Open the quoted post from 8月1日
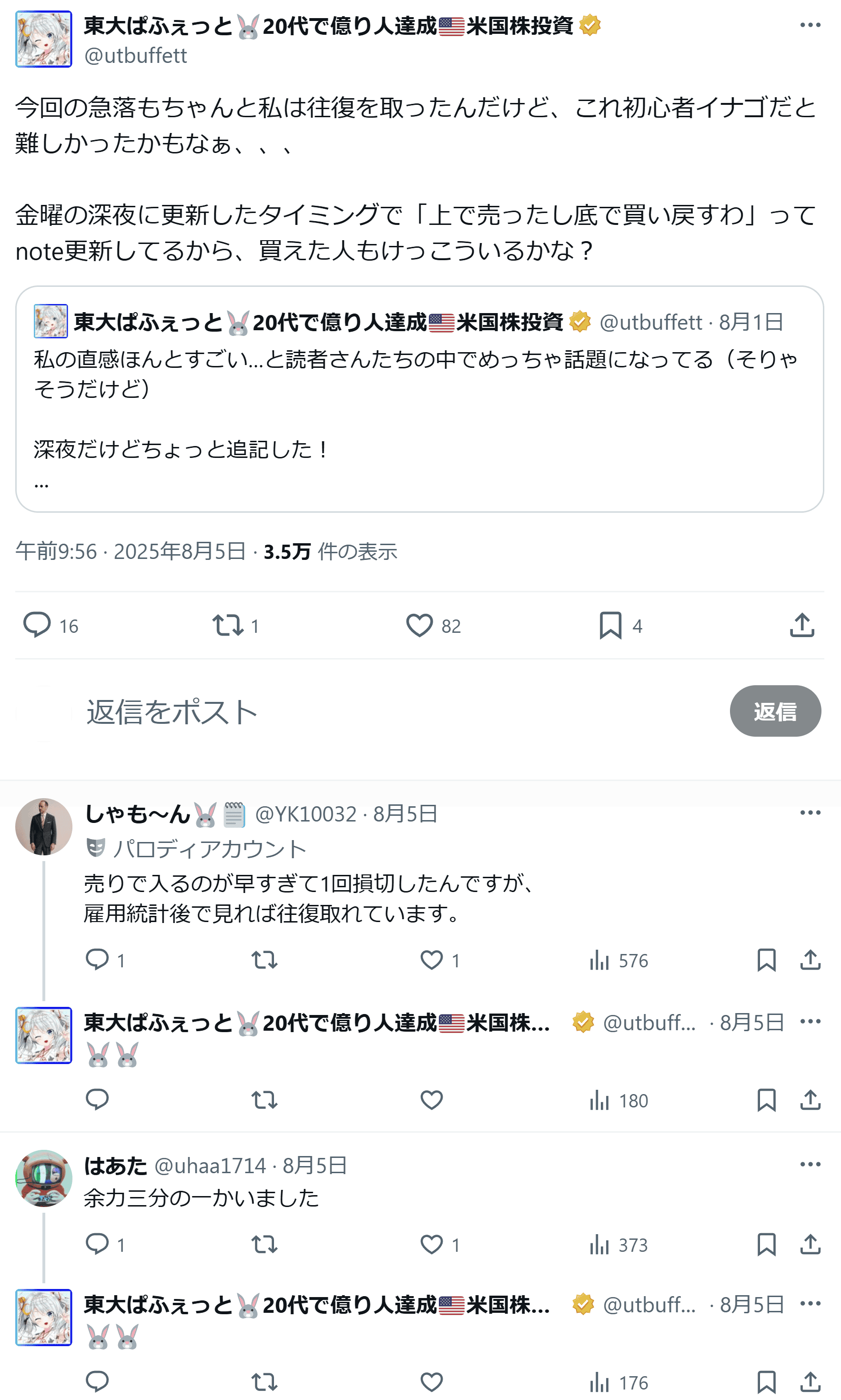Image resolution: width=841 pixels, height=1400 pixels. tap(419, 408)
